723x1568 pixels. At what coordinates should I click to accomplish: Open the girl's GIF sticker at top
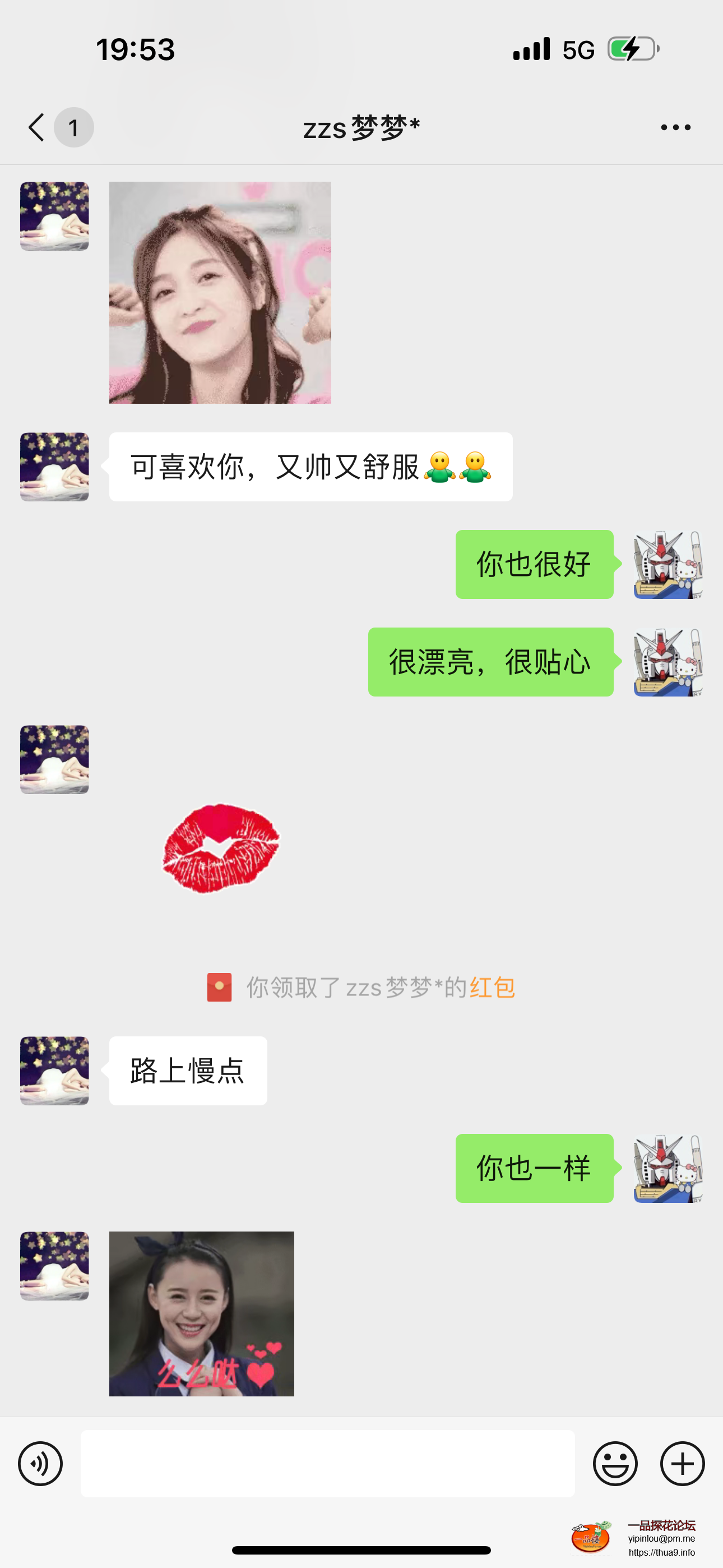(x=219, y=292)
